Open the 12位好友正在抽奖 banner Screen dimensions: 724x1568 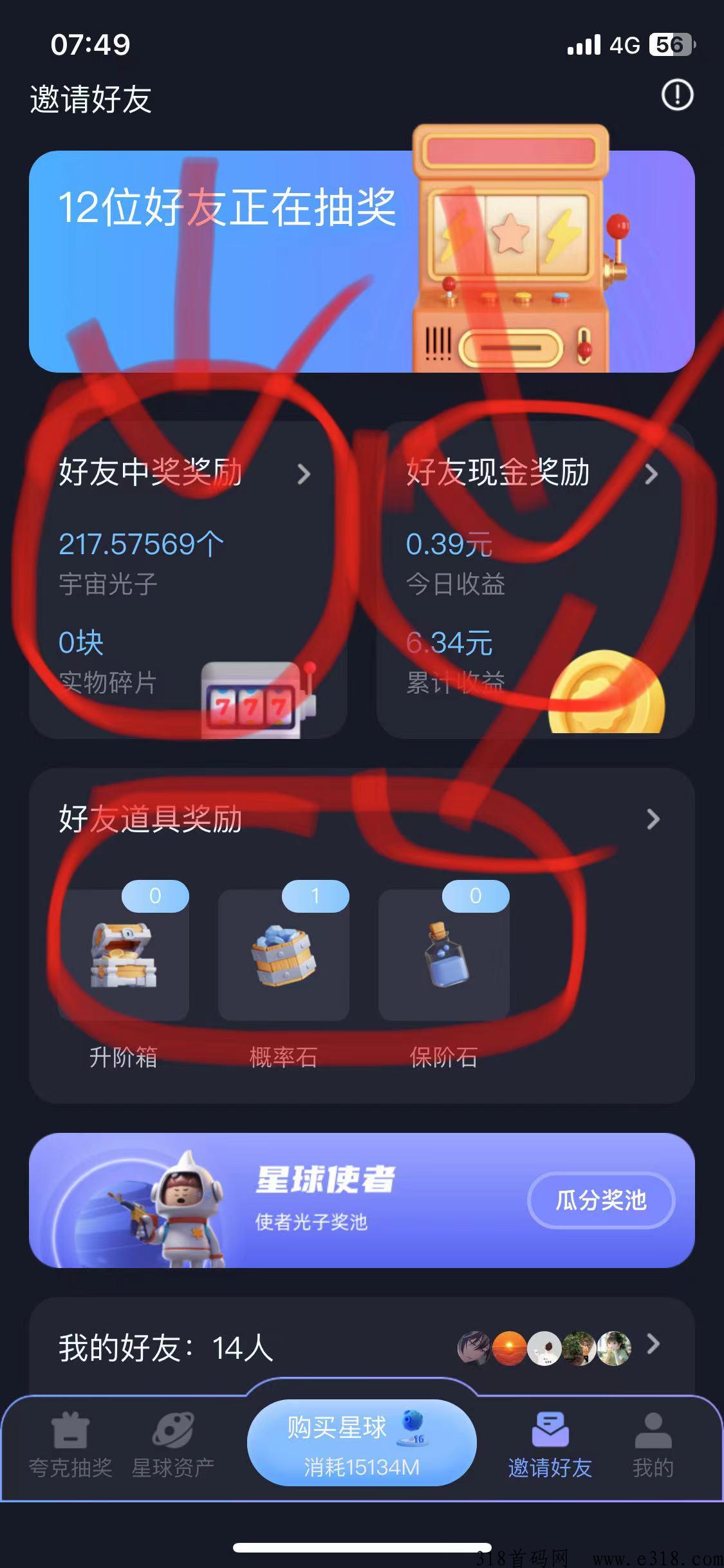click(361, 261)
